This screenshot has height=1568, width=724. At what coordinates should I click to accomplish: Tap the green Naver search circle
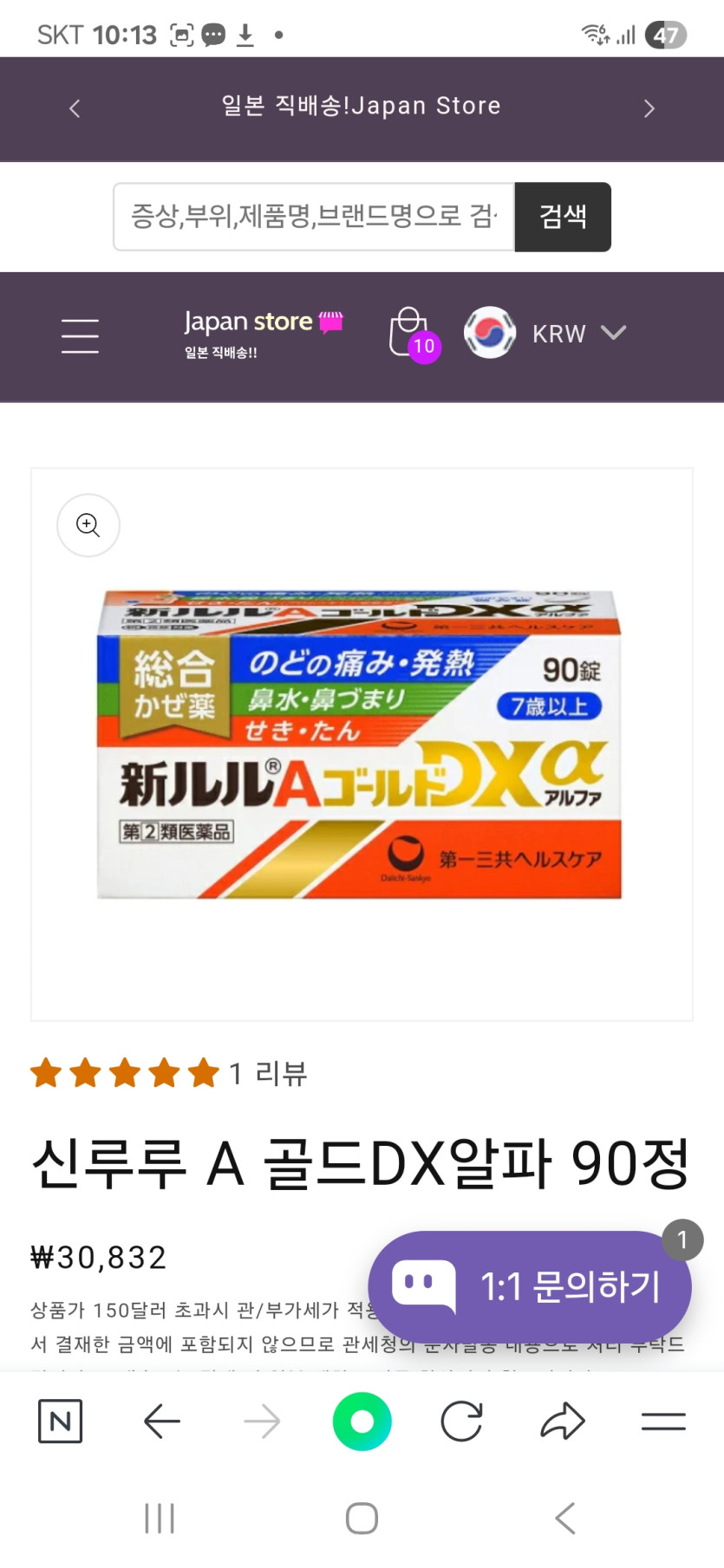(x=362, y=1421)
